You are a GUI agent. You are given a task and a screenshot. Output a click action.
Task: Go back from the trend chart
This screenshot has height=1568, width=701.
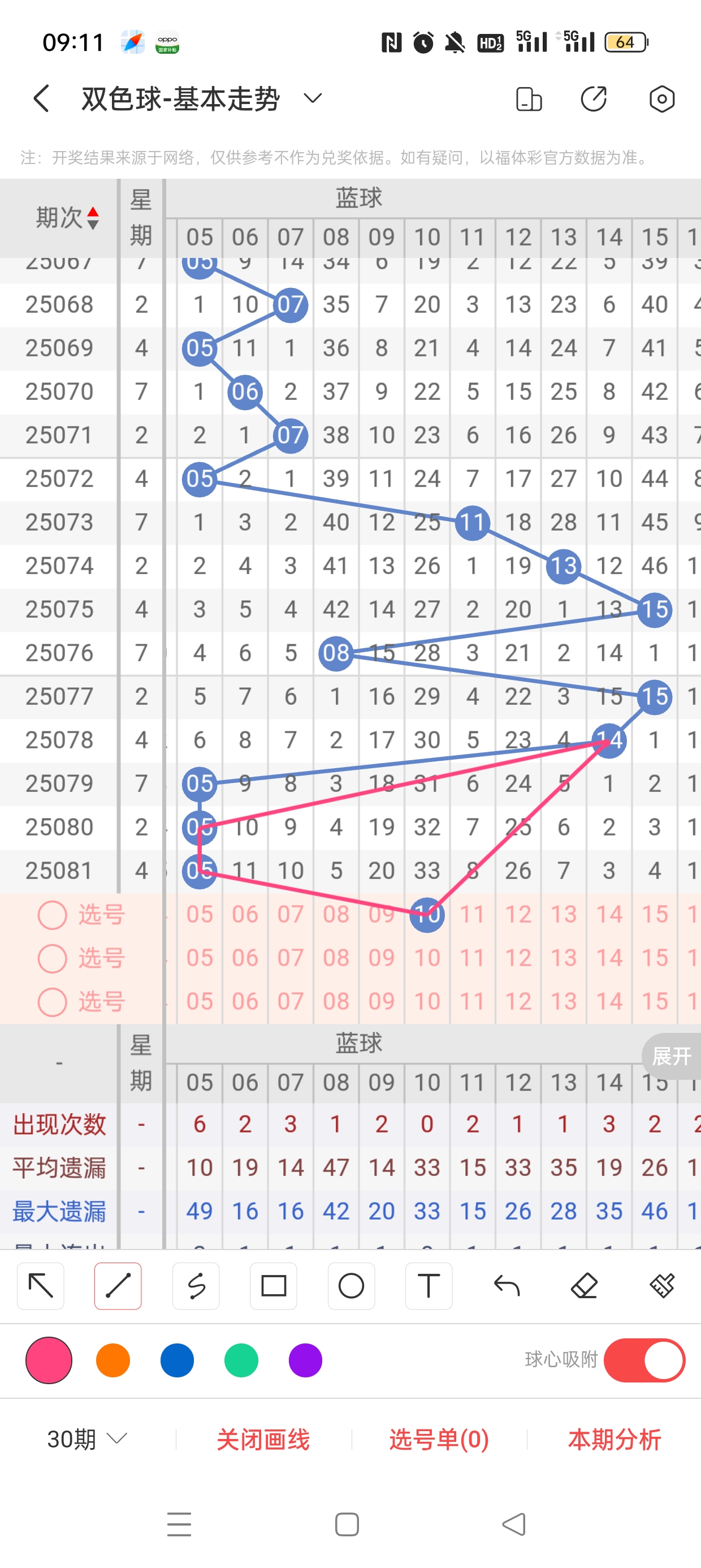(x=41, y=98)
